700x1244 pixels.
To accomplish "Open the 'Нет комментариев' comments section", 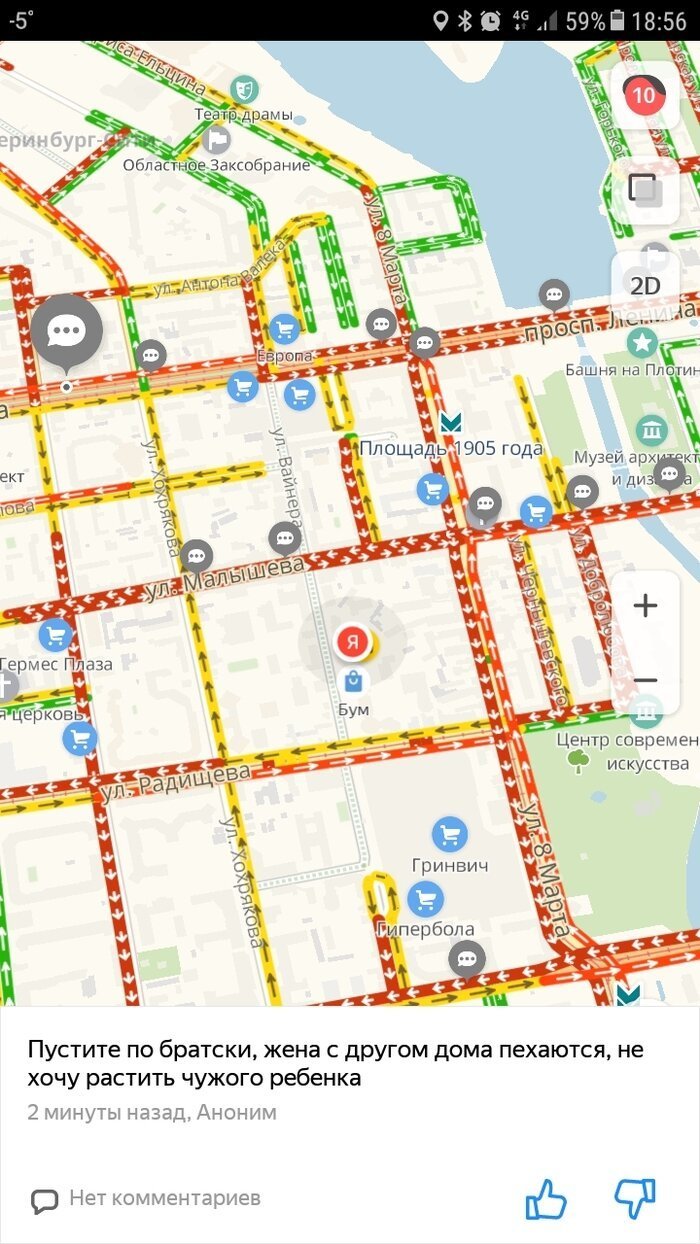I will click(146, 1198).
